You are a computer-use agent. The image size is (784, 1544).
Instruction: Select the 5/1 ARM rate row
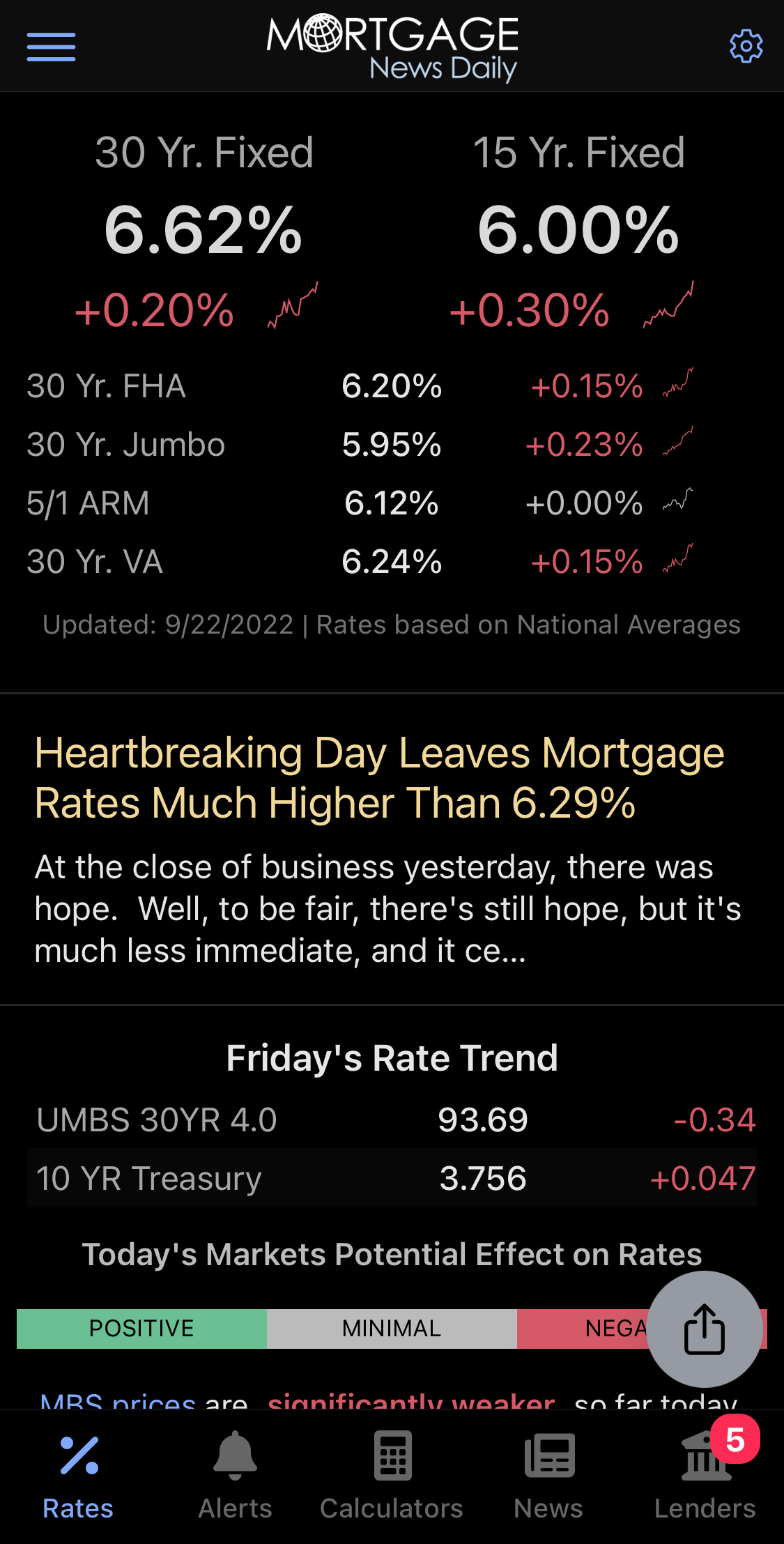[x=392, y=503]
